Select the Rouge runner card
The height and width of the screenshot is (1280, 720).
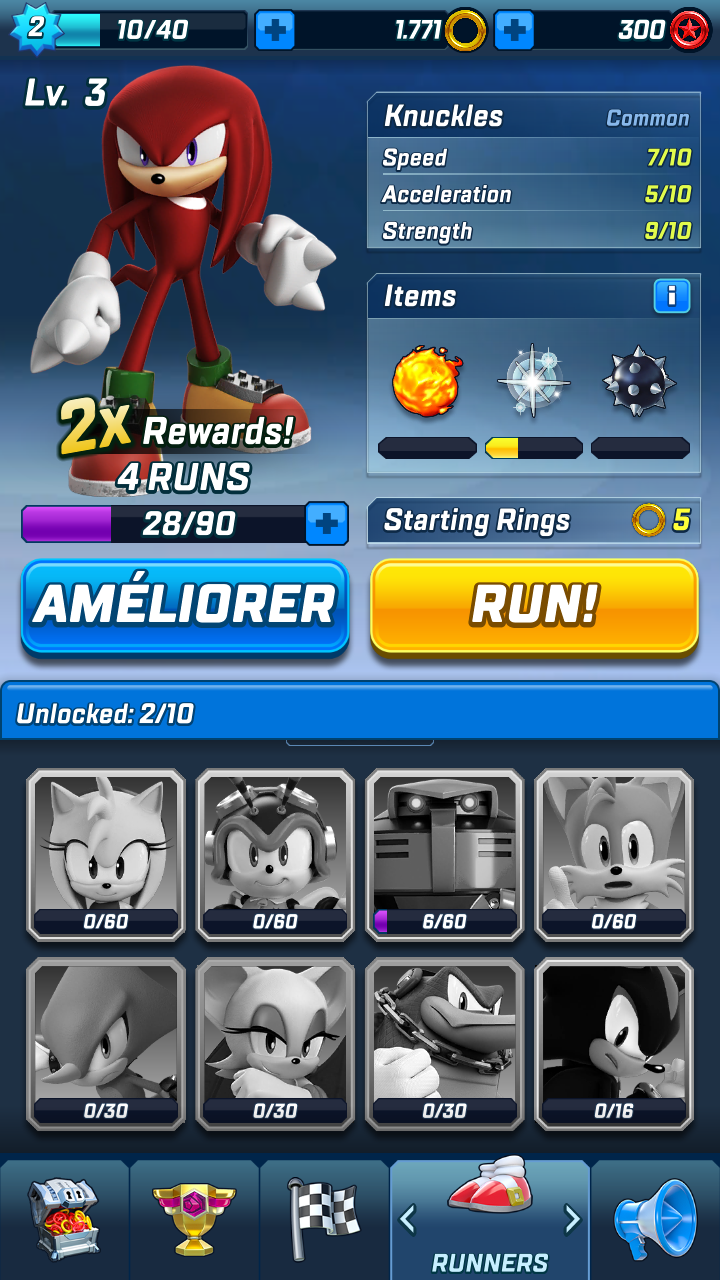(275, 1044)
